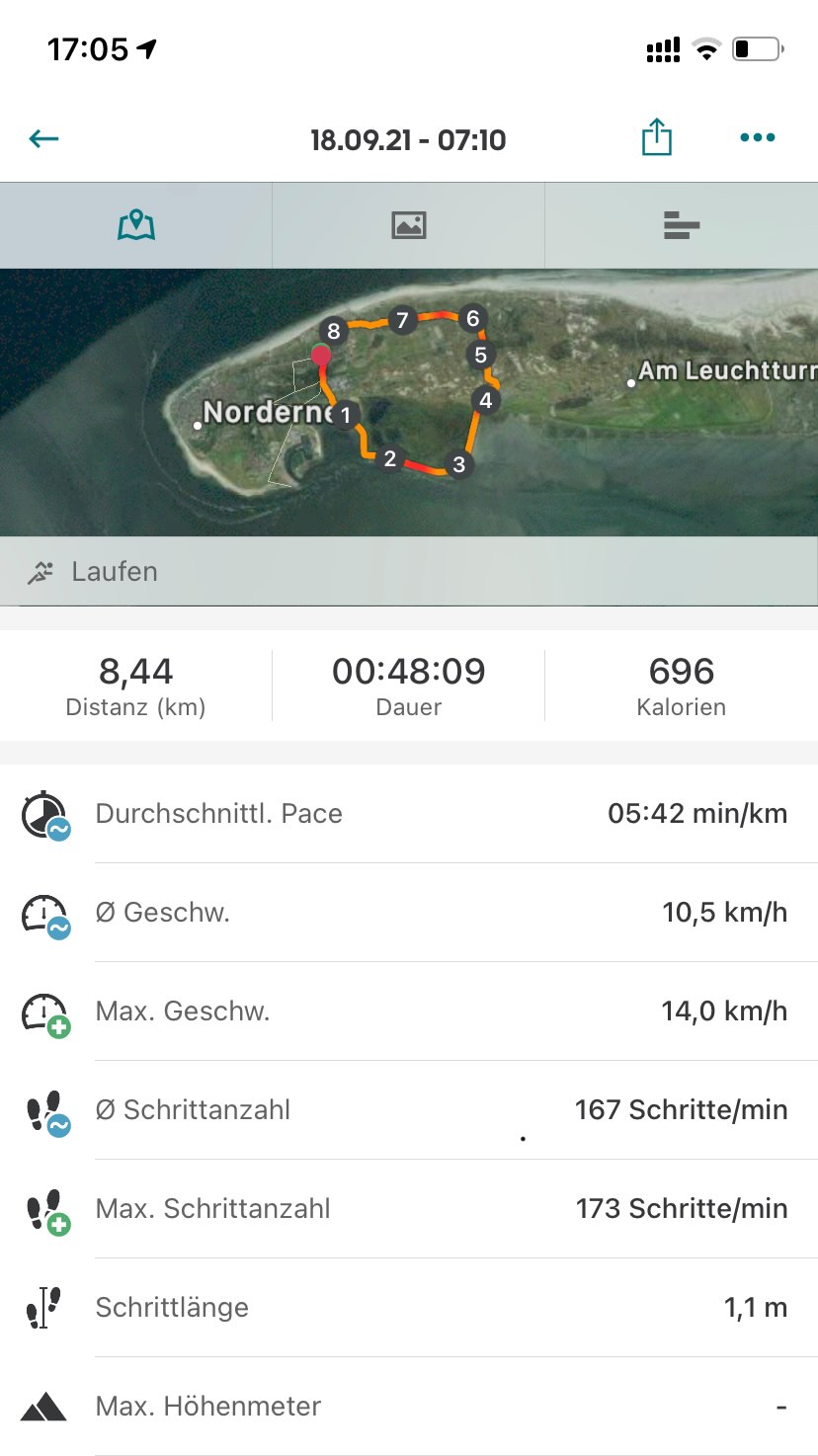Open the Norderney route map
The image size is (818, 1456).
408,405
